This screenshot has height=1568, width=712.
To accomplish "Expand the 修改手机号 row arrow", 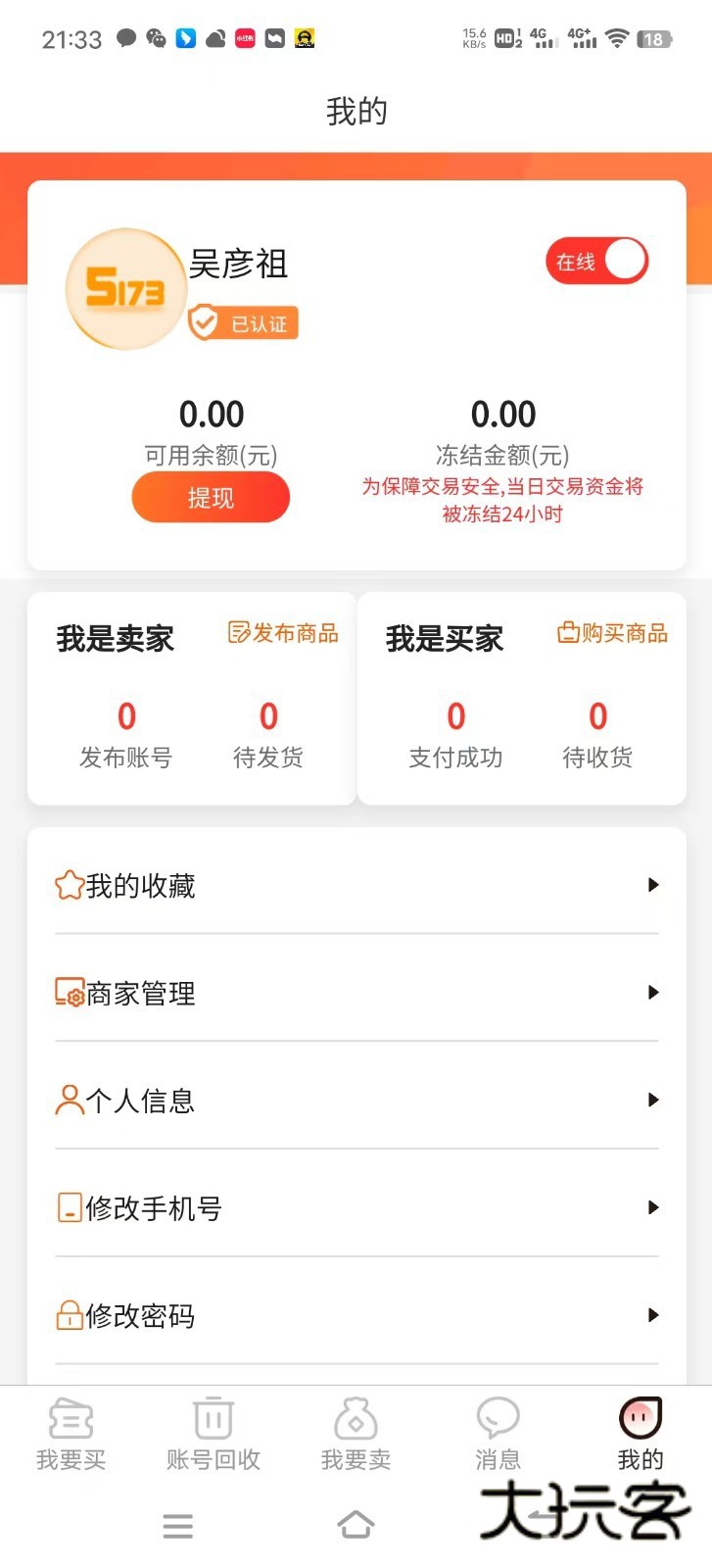I will coord(653,1208).
